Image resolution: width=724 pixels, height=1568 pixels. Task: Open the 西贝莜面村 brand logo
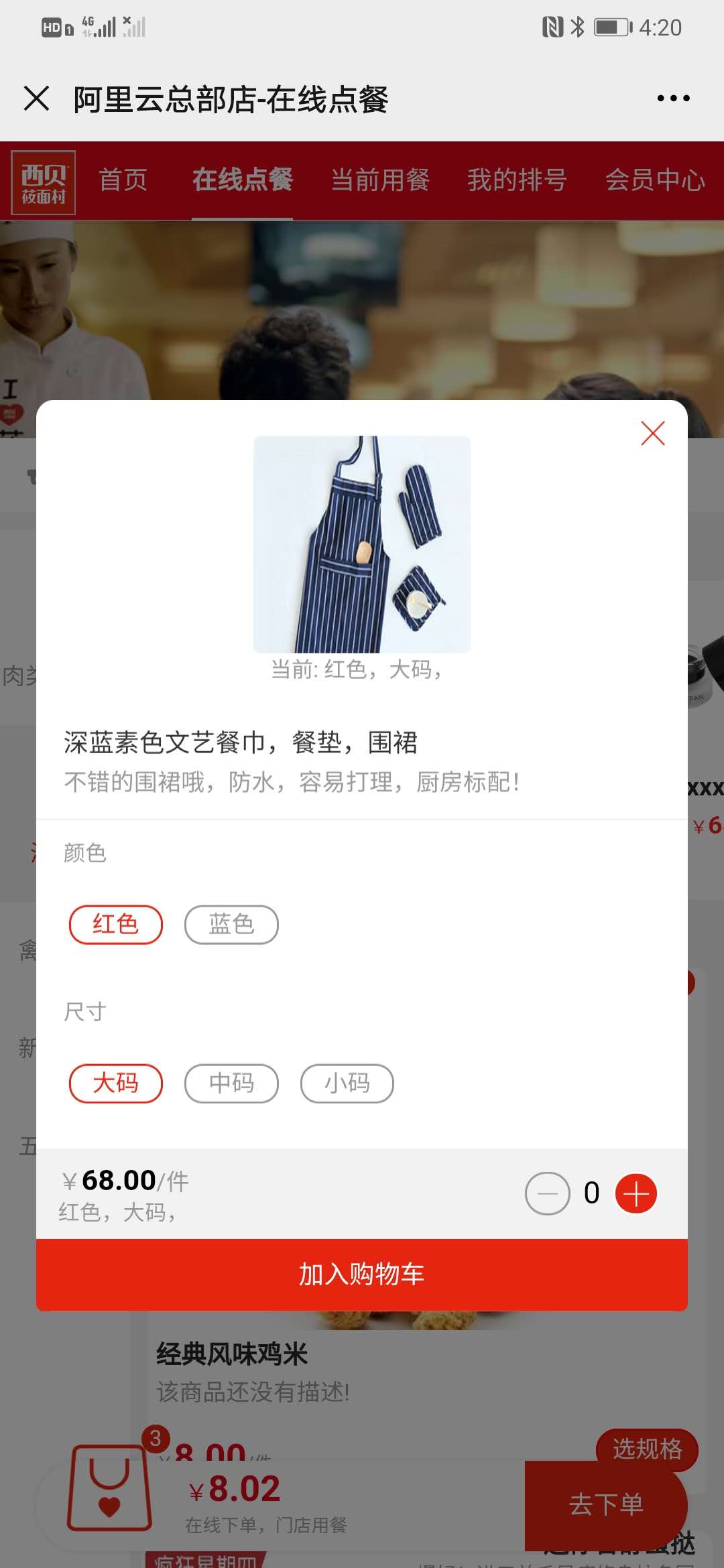pyautogui.click(x=42, y=182)
